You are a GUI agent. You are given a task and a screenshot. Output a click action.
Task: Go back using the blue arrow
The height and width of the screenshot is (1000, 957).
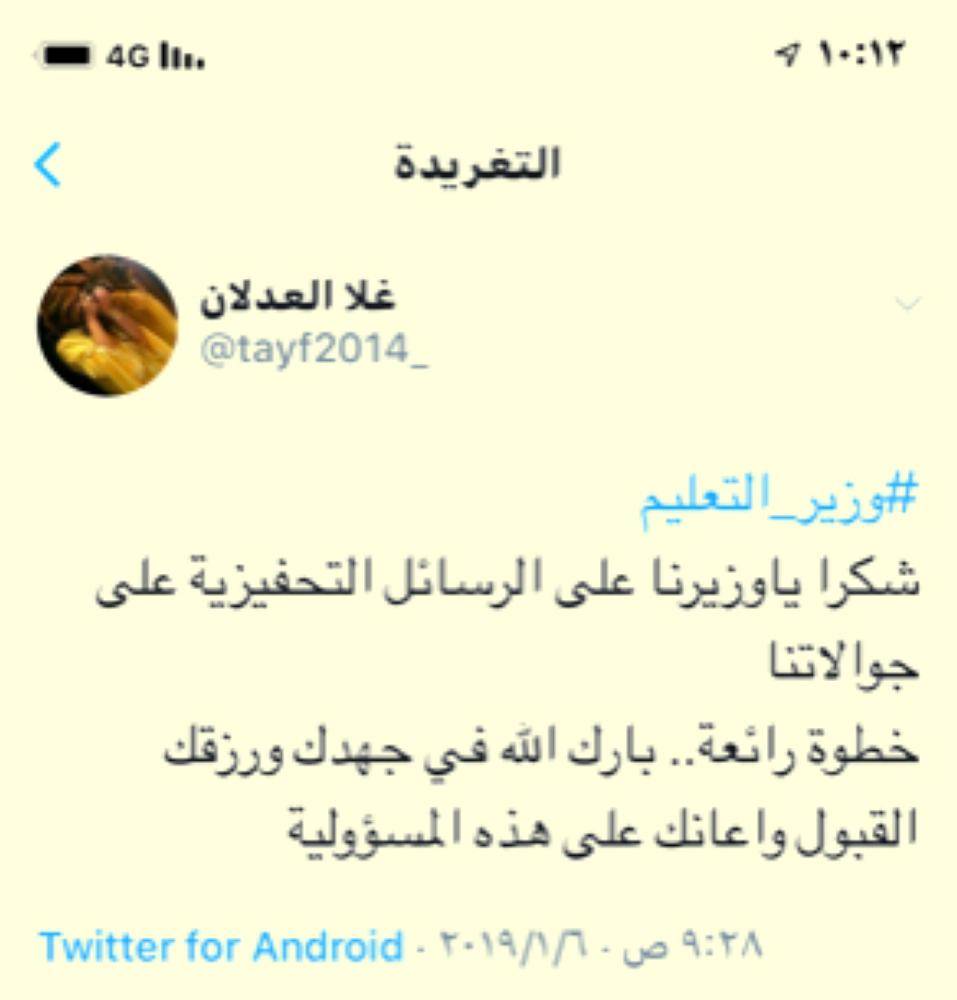(x=47, y=165)
